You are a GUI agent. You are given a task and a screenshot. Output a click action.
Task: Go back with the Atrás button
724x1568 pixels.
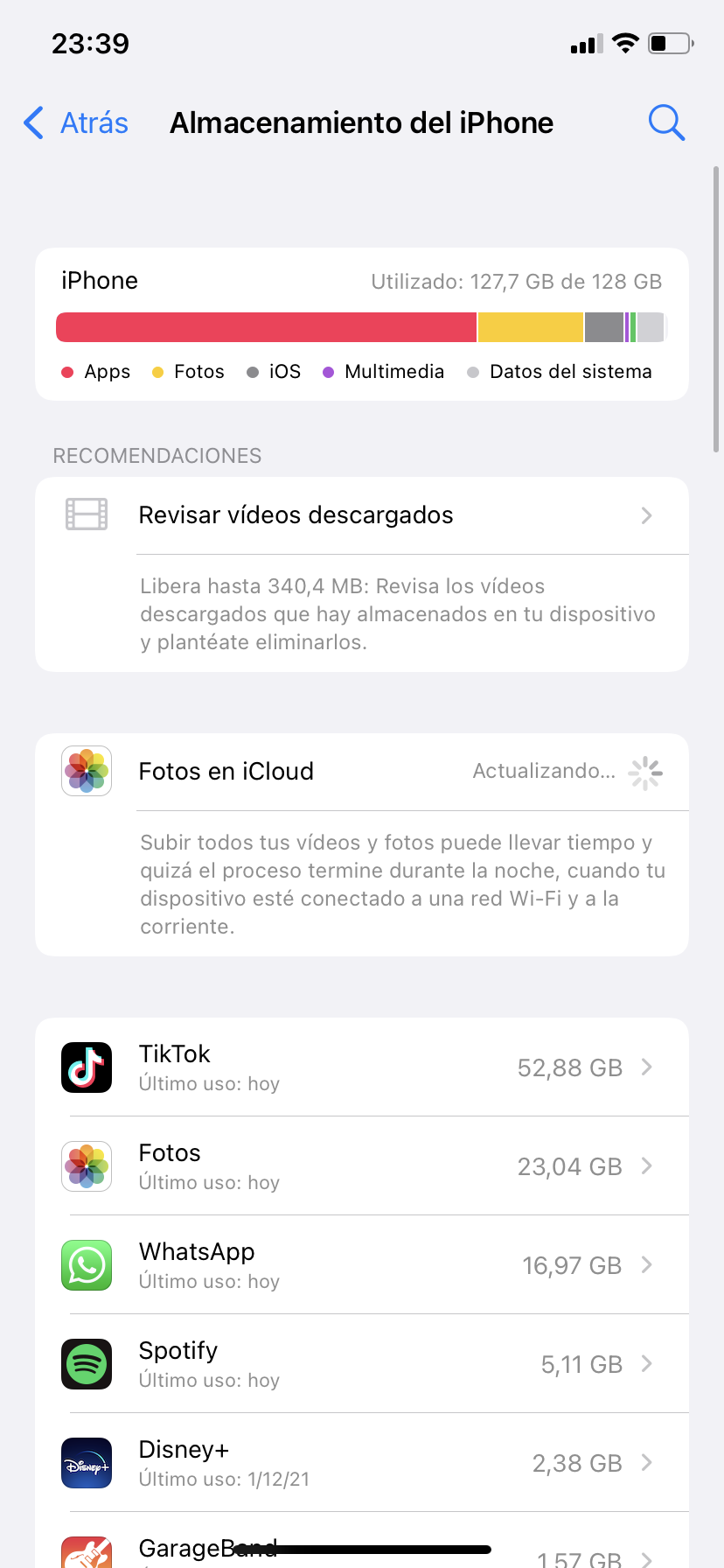pos(76,123)
